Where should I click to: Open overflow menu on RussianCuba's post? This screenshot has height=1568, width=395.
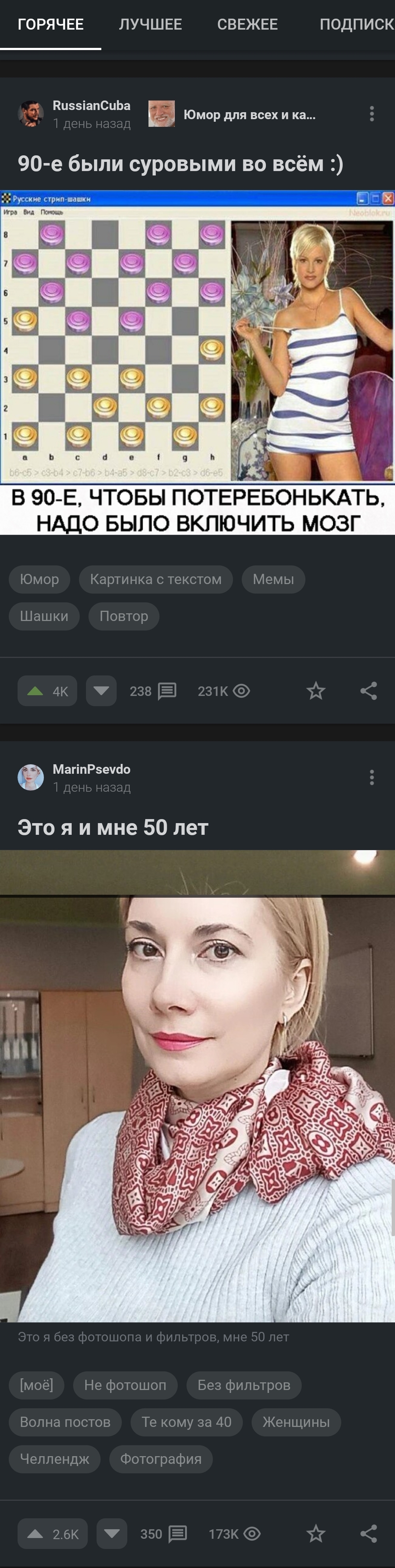(x=371, y=114)
